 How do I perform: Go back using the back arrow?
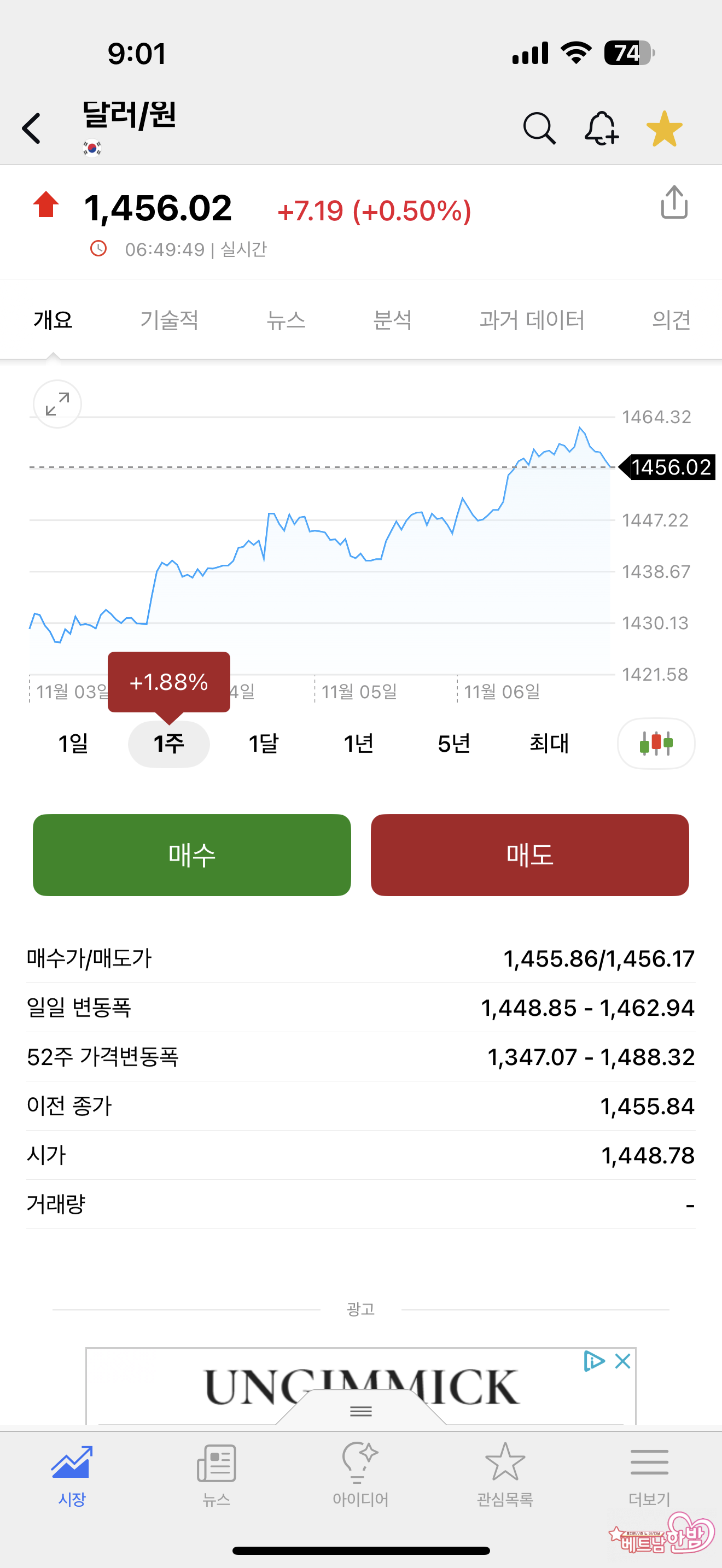point(32,128)
